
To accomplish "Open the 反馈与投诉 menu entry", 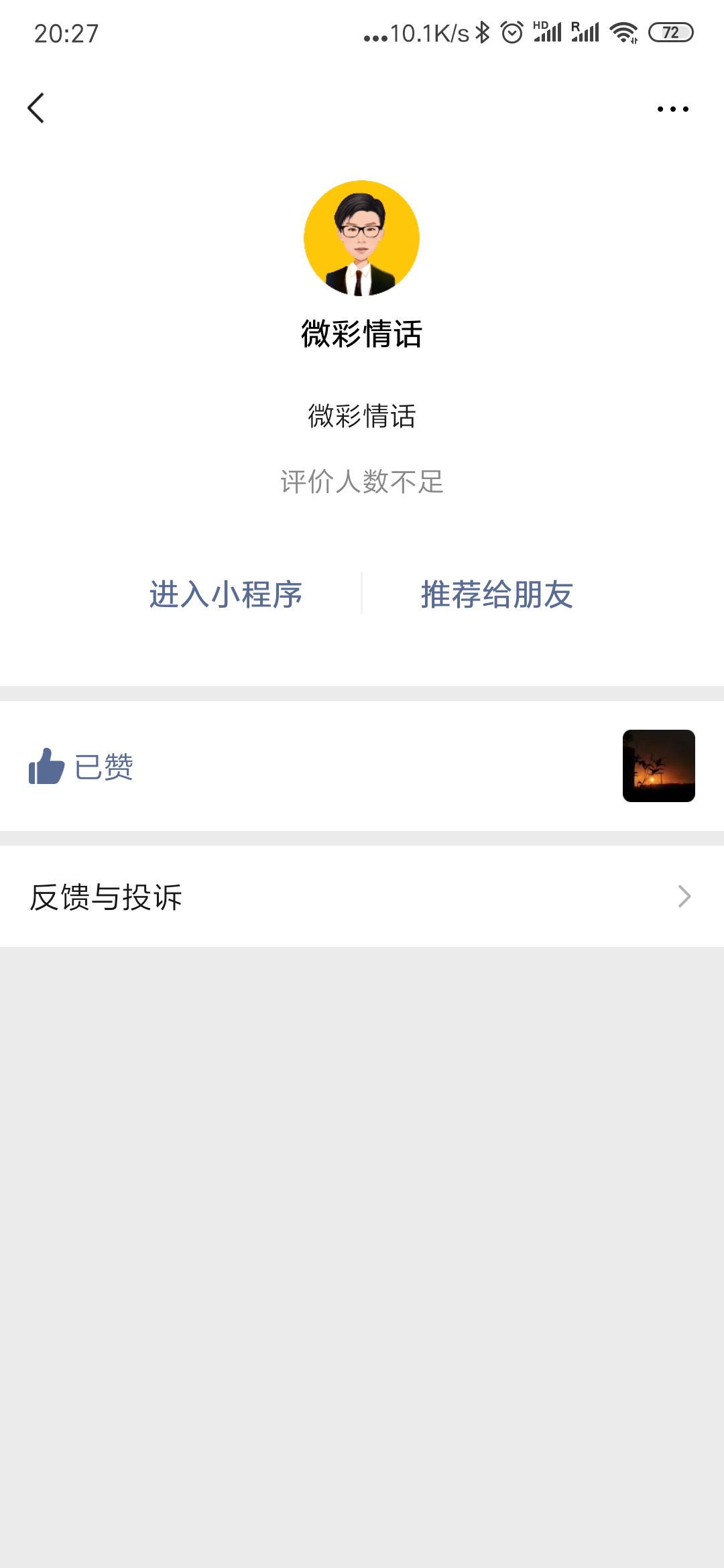I will [106, 895].
